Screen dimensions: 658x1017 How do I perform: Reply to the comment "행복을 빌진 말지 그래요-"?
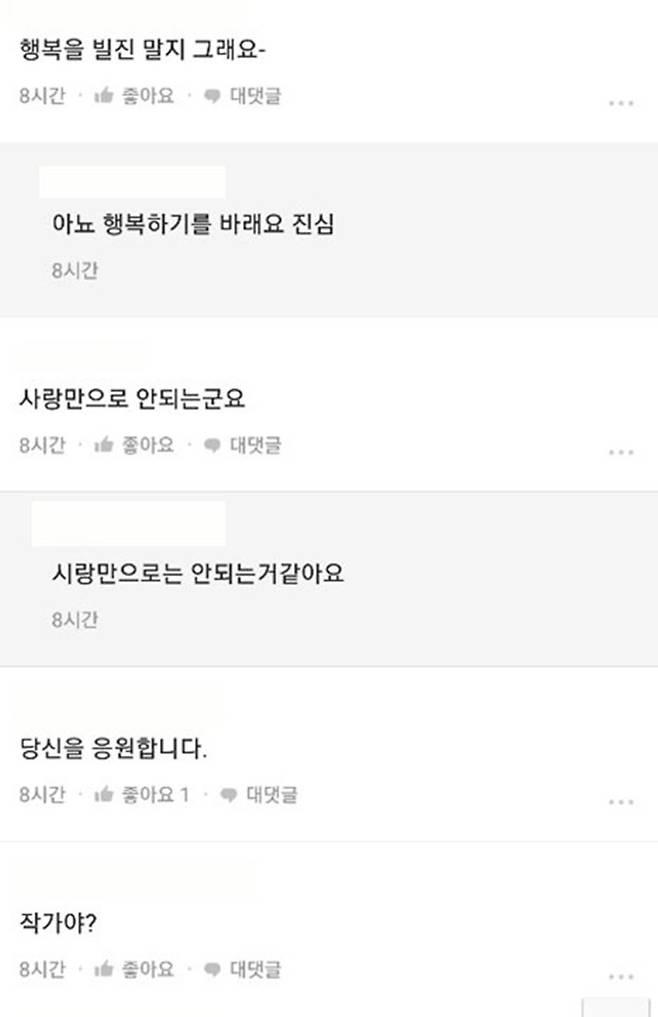[x=243, y=96]
